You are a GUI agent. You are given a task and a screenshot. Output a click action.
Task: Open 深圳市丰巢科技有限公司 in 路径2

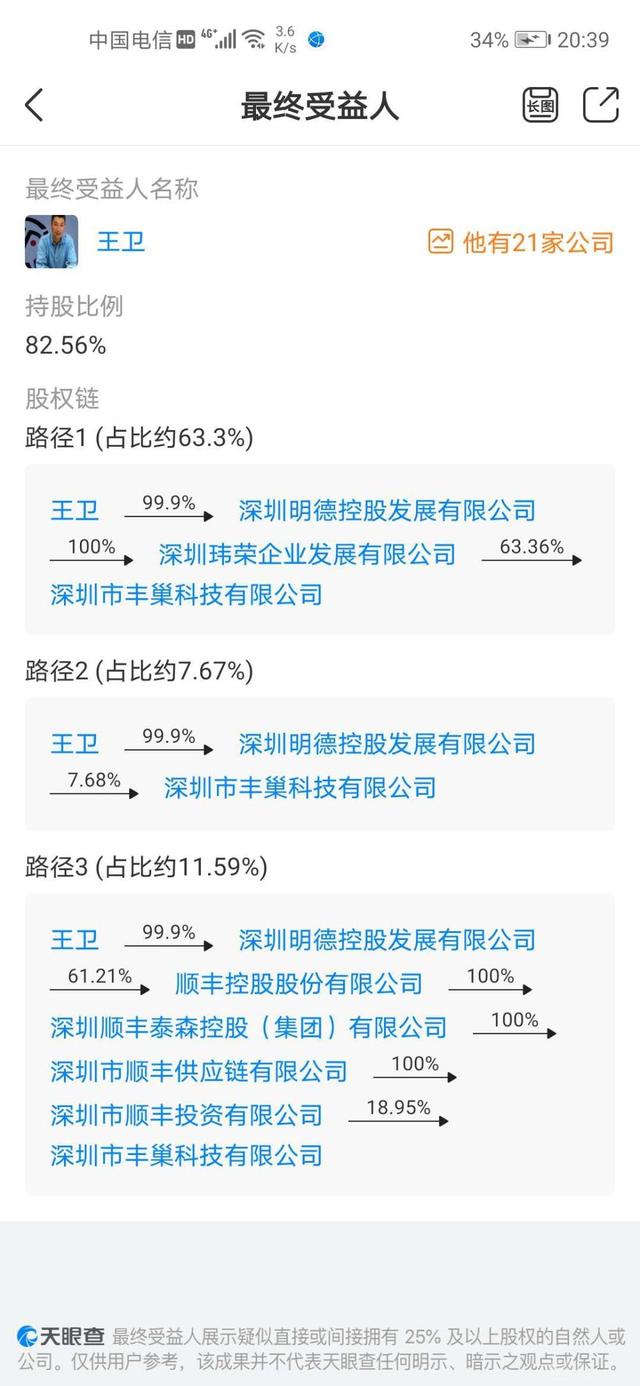[x=300, y=788]
